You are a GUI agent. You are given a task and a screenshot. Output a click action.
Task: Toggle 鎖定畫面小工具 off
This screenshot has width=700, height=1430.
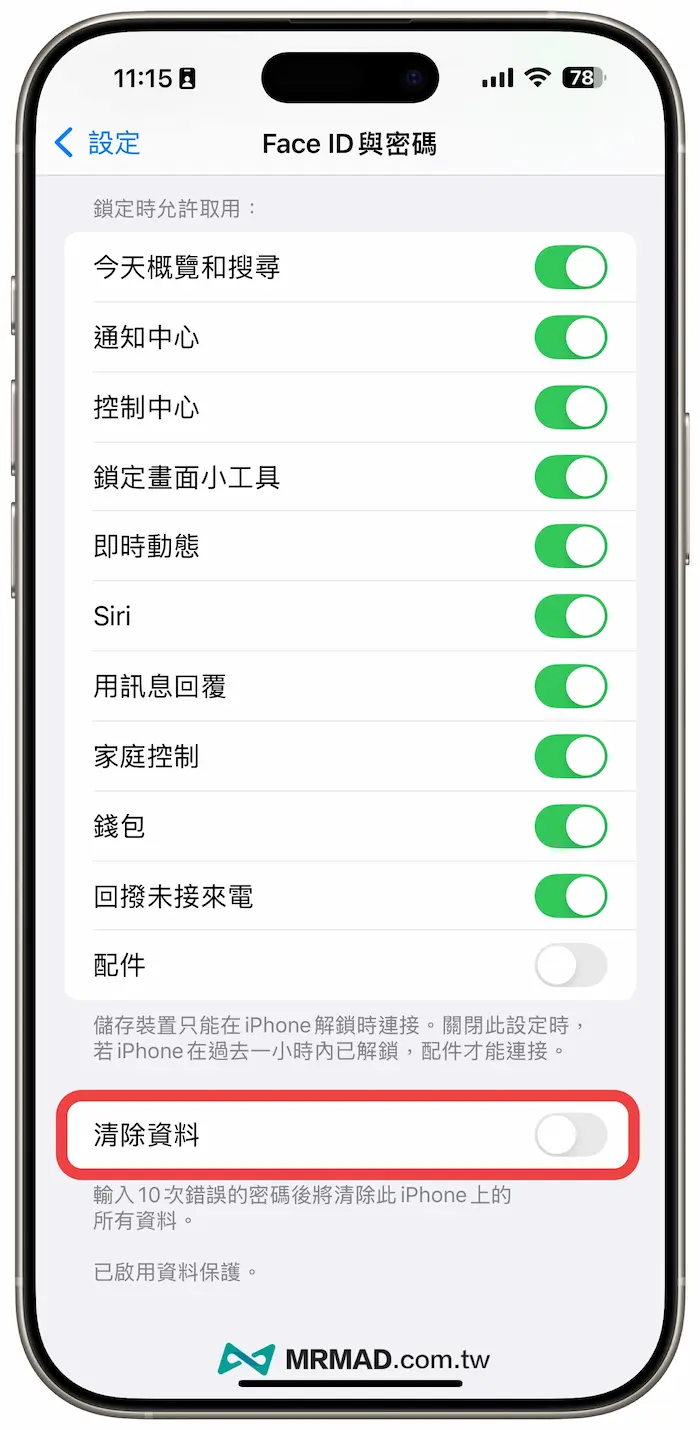tap(570, 477)
